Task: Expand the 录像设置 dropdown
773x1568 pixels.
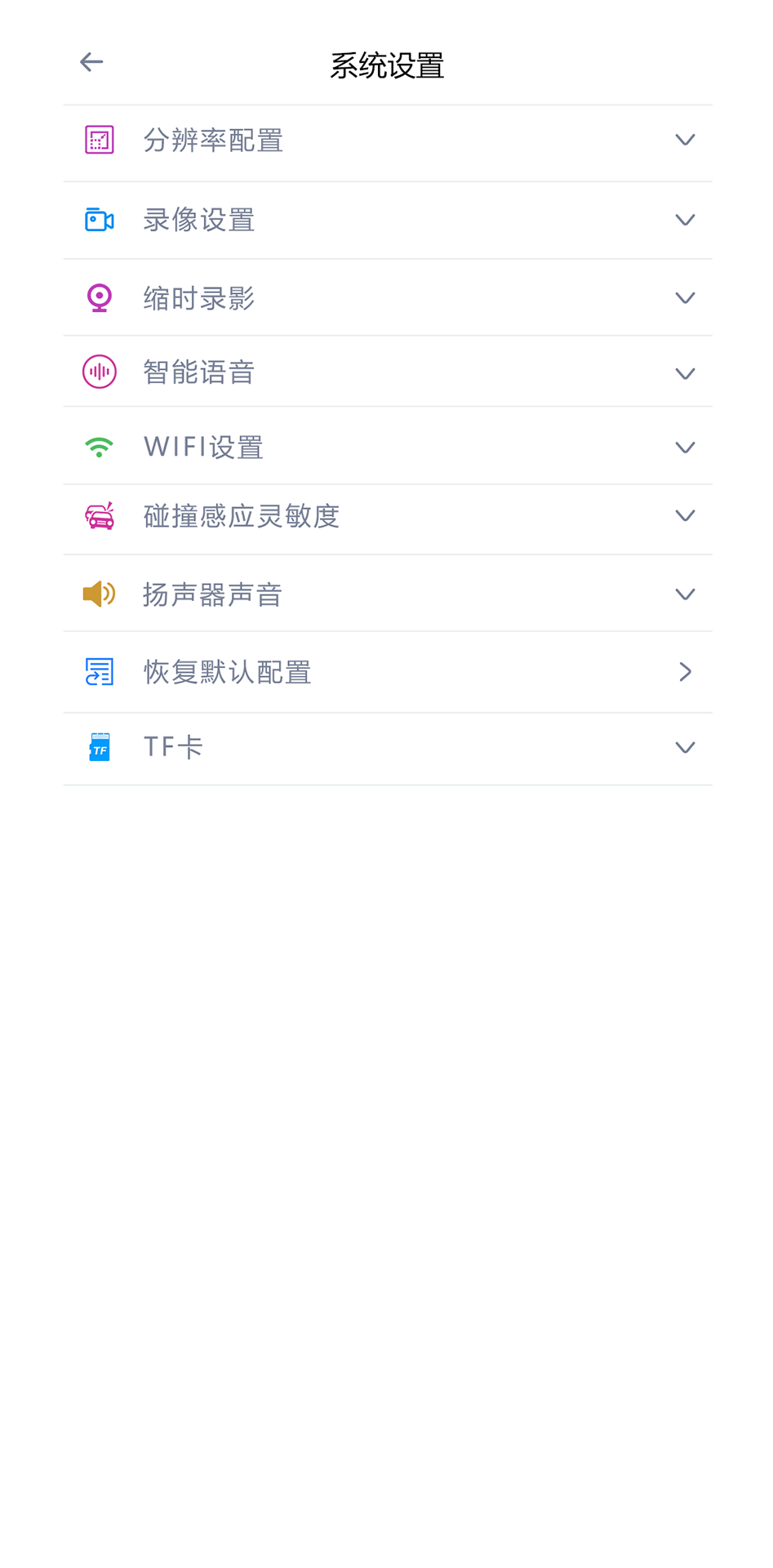Action: [x=685, y=220]
